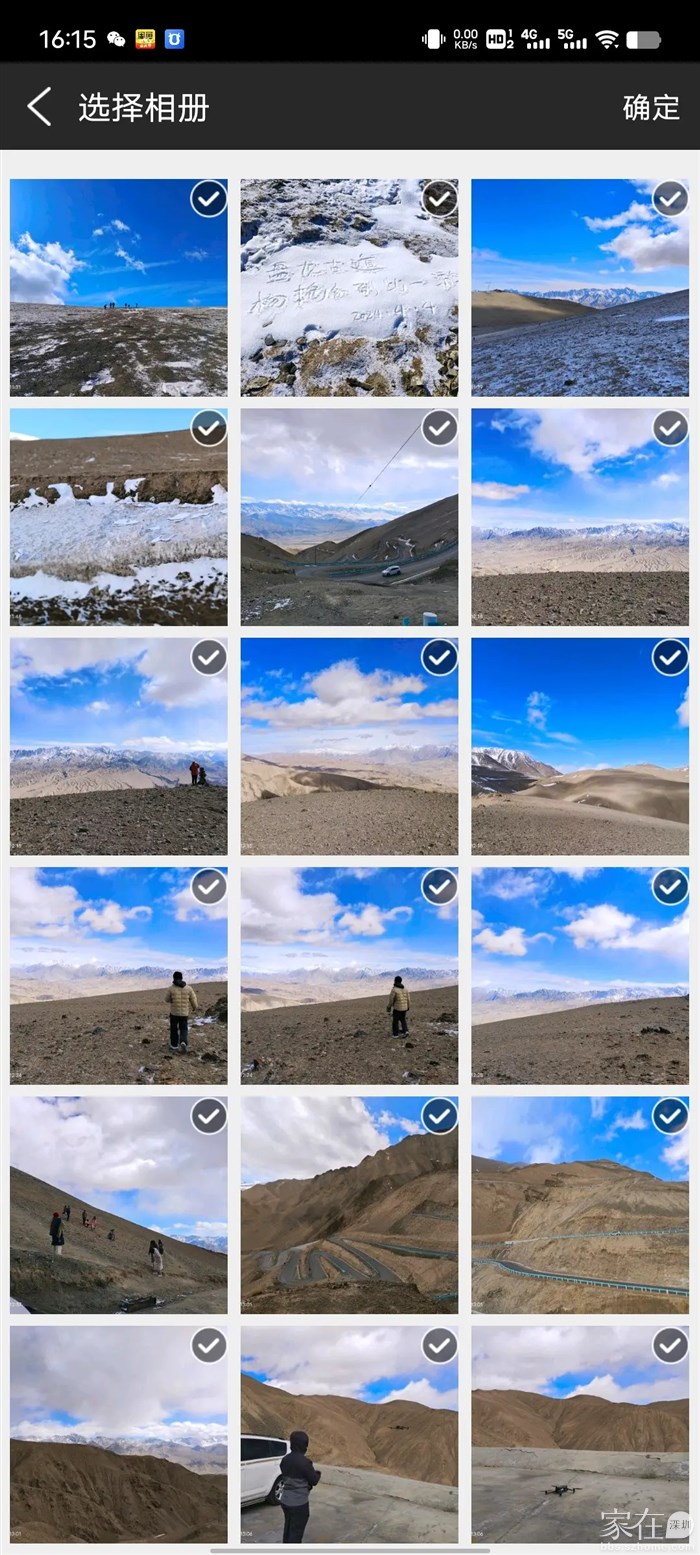Image resolution: width=700 pixels, height=1555 pixels.
Task: Go back from the 选择相册 screen
Action: 39,107
